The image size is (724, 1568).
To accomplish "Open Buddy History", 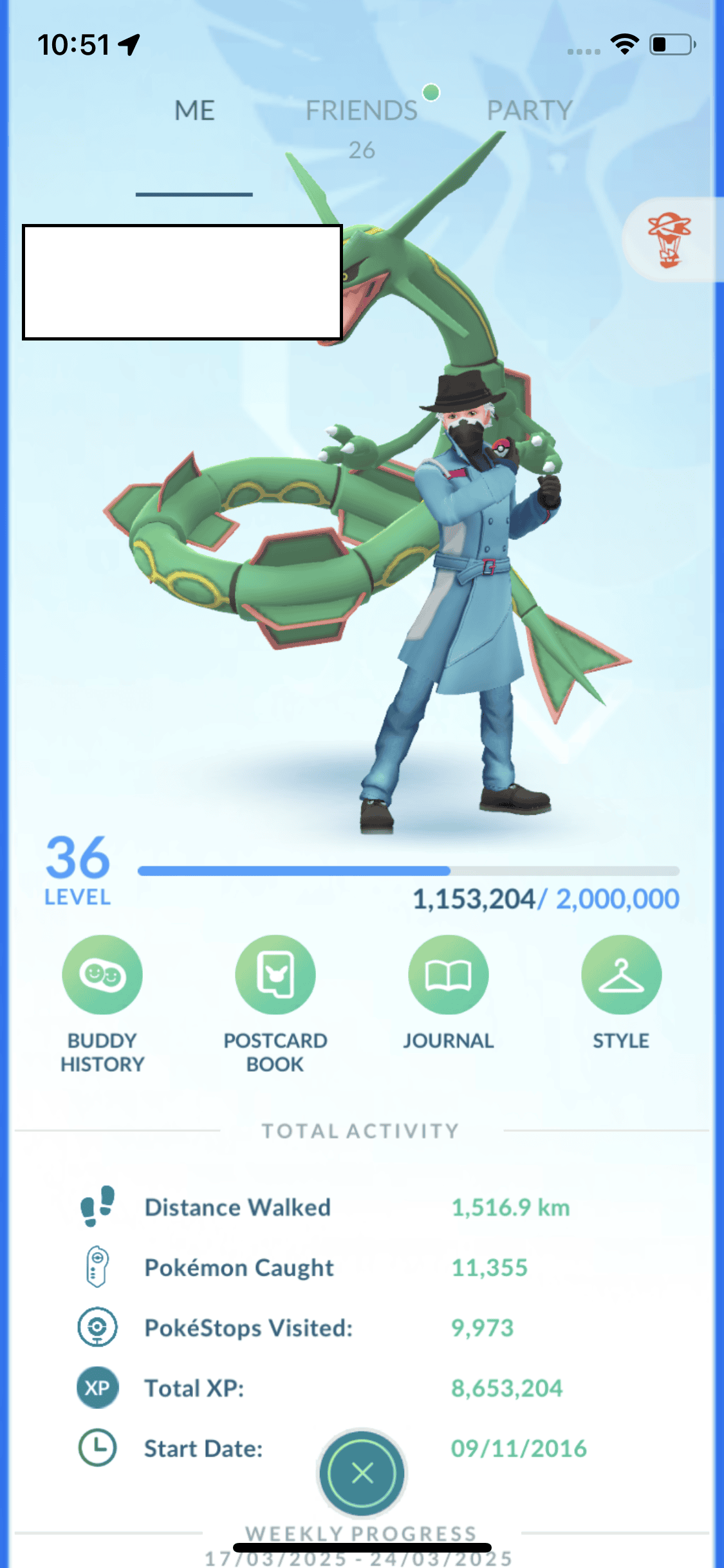I will click(102, 975).
